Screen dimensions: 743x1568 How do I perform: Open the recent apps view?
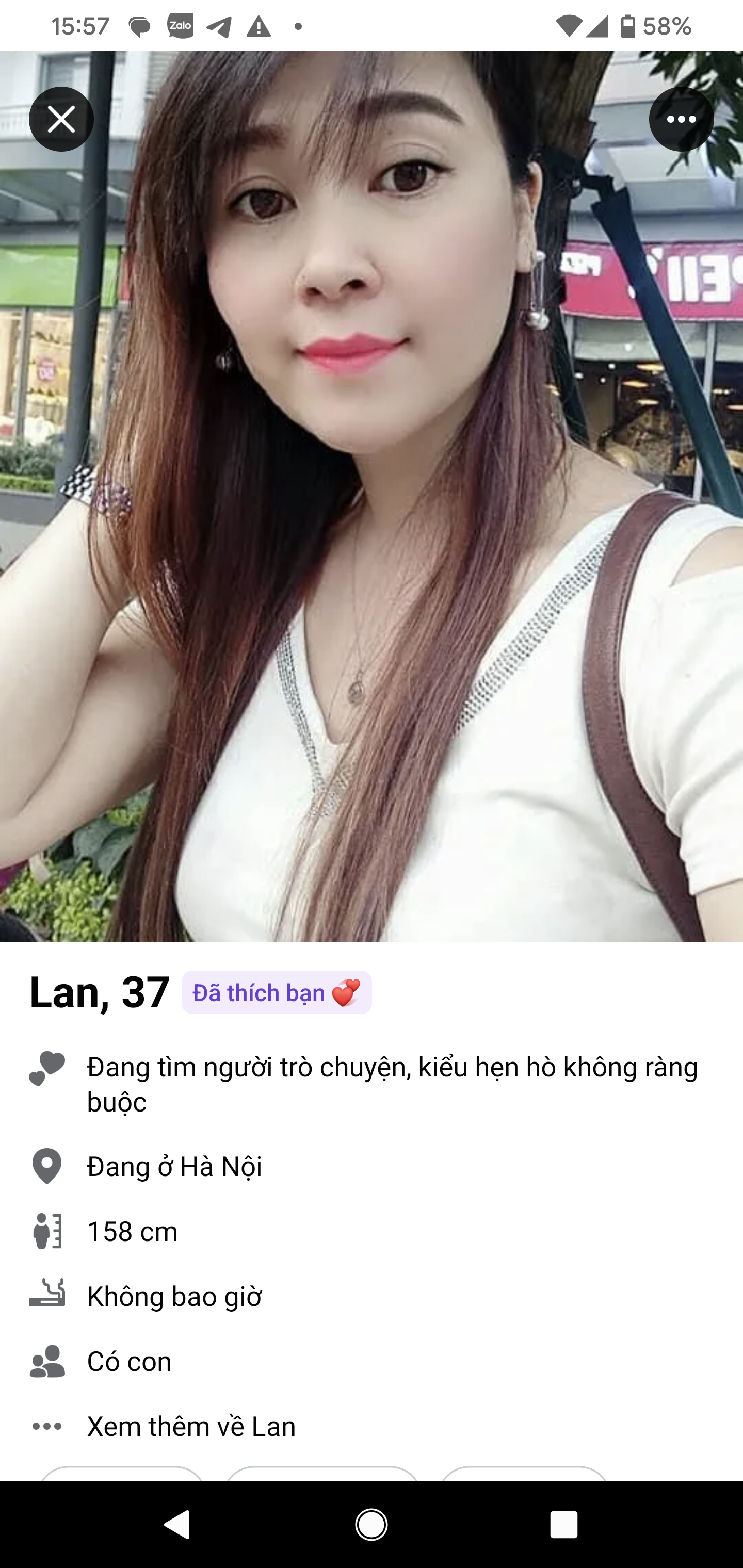point(563,1525)
